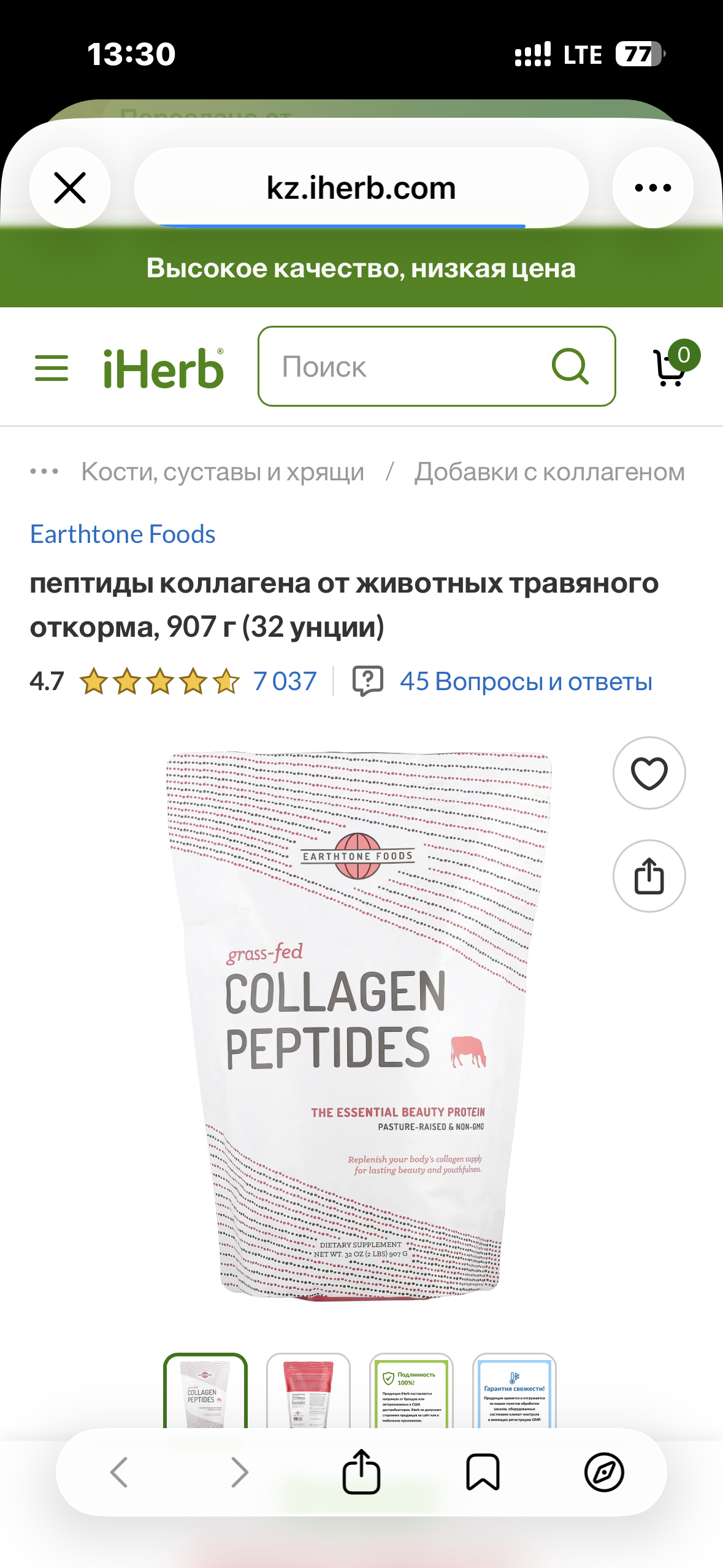View the 7 037 product reviews
This screenshot has width=723, height=1568.
285,681
